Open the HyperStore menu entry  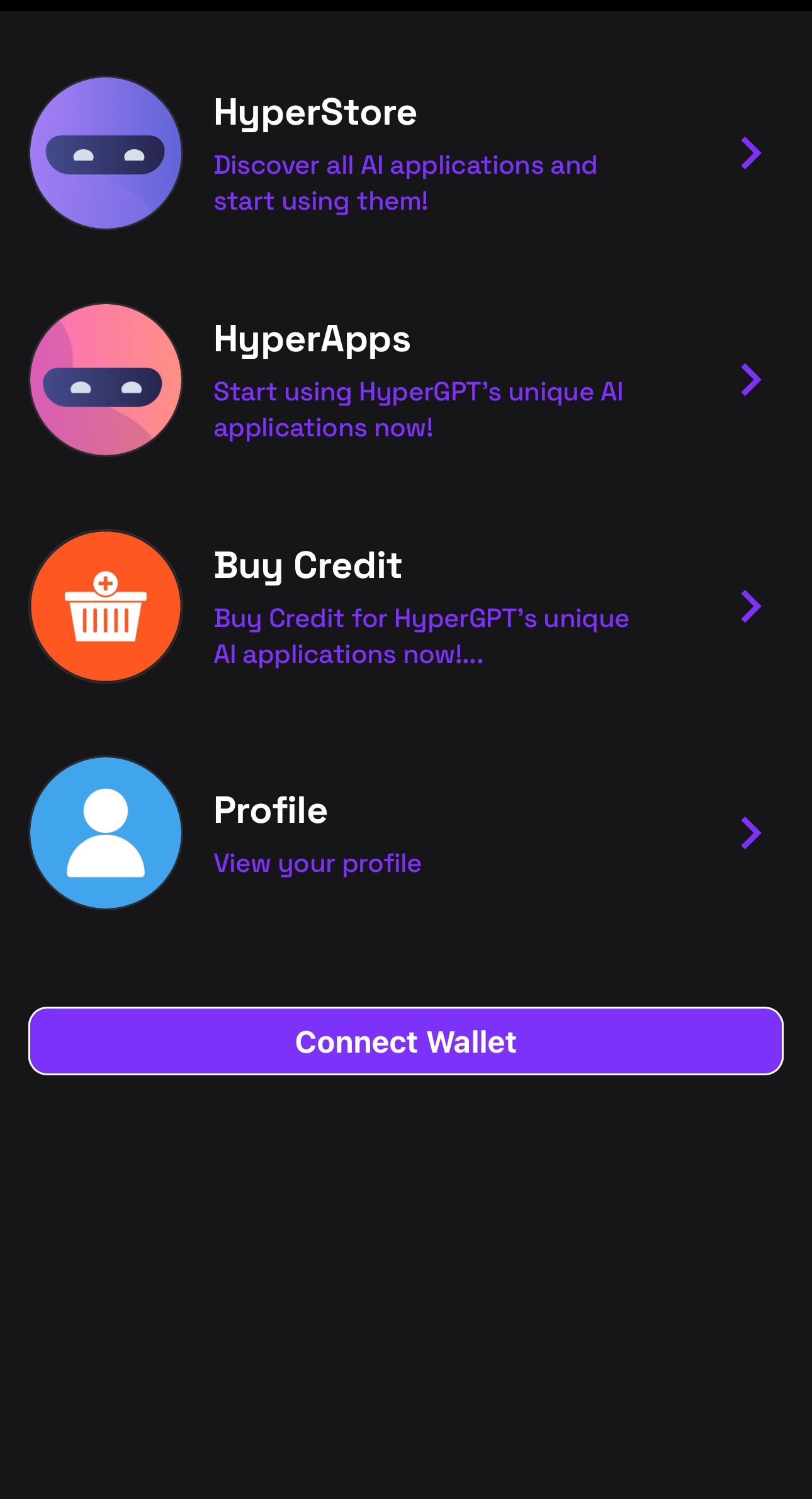(315, 113)
